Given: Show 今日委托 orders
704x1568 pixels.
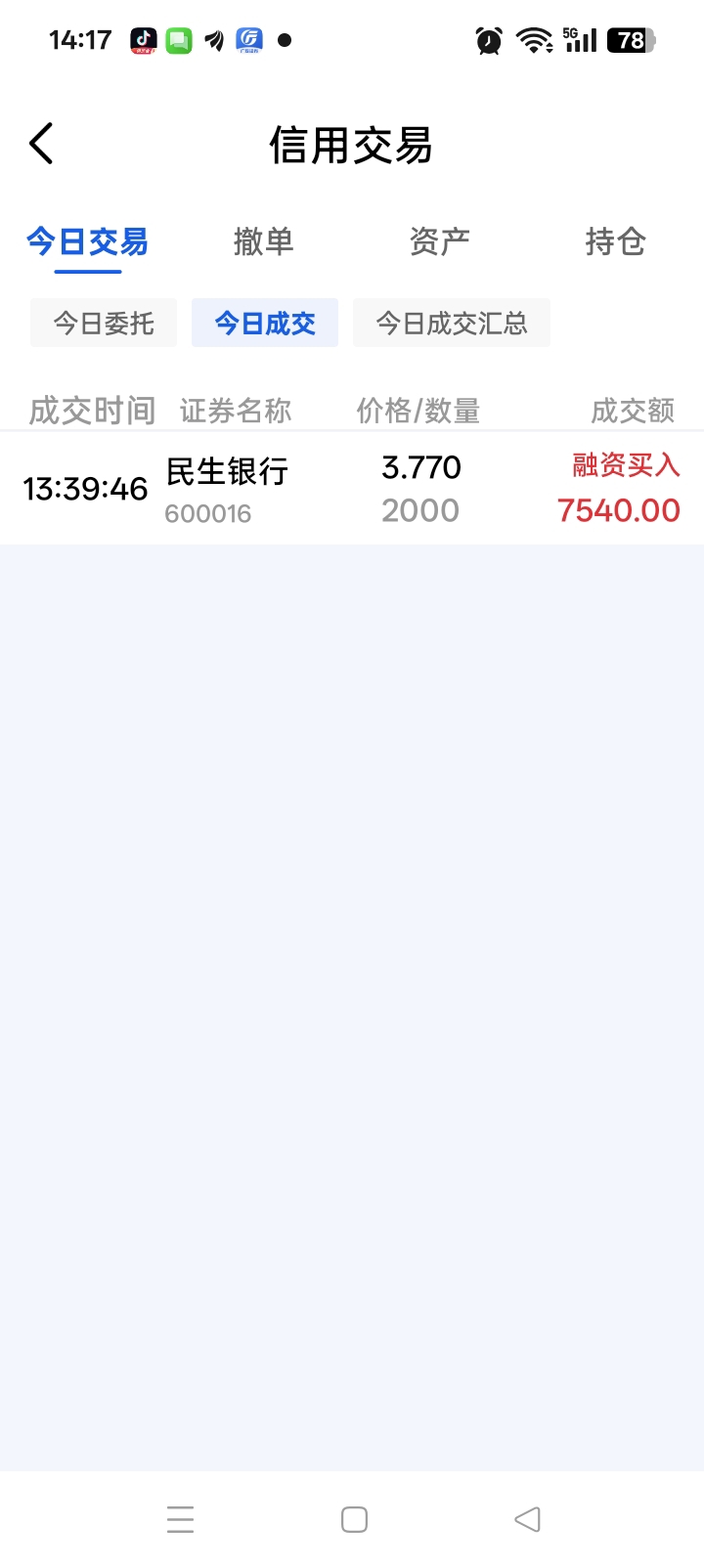Looking at the screenshot, I should click(x=104, y=324).
